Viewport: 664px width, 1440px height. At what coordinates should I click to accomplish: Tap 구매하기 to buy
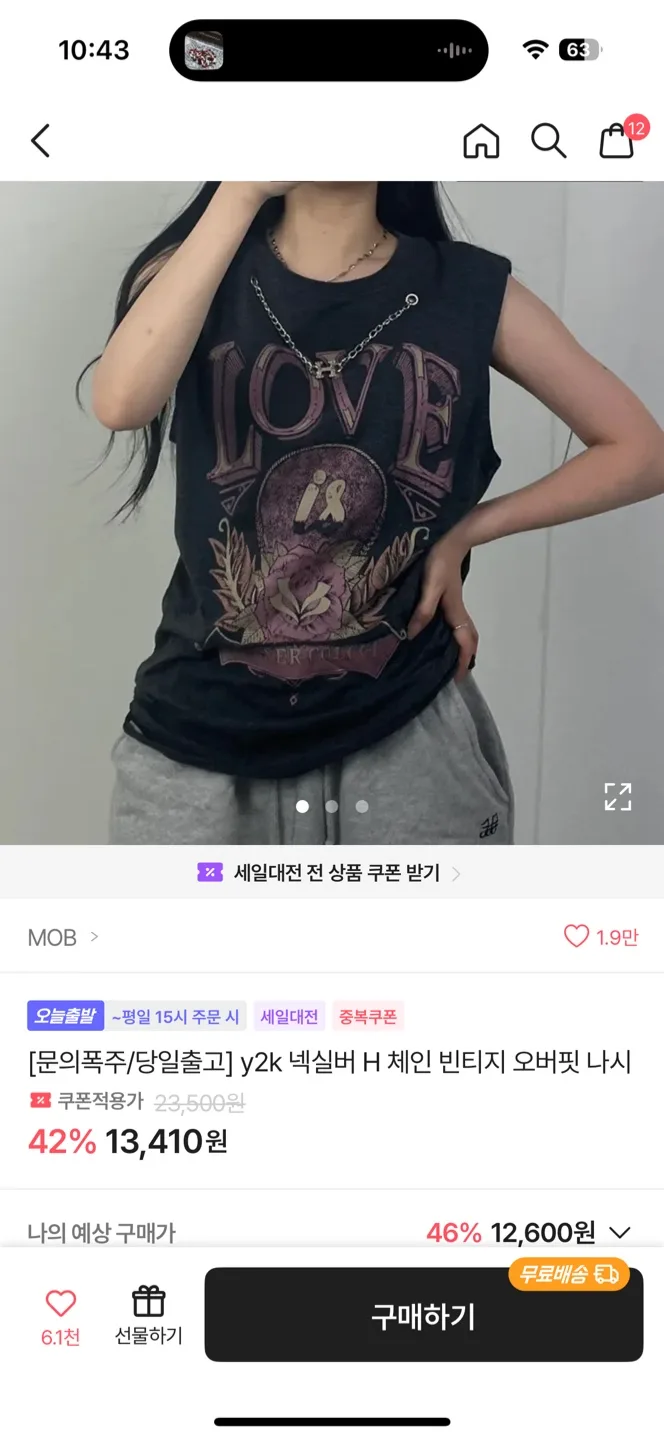[424, 1315]
